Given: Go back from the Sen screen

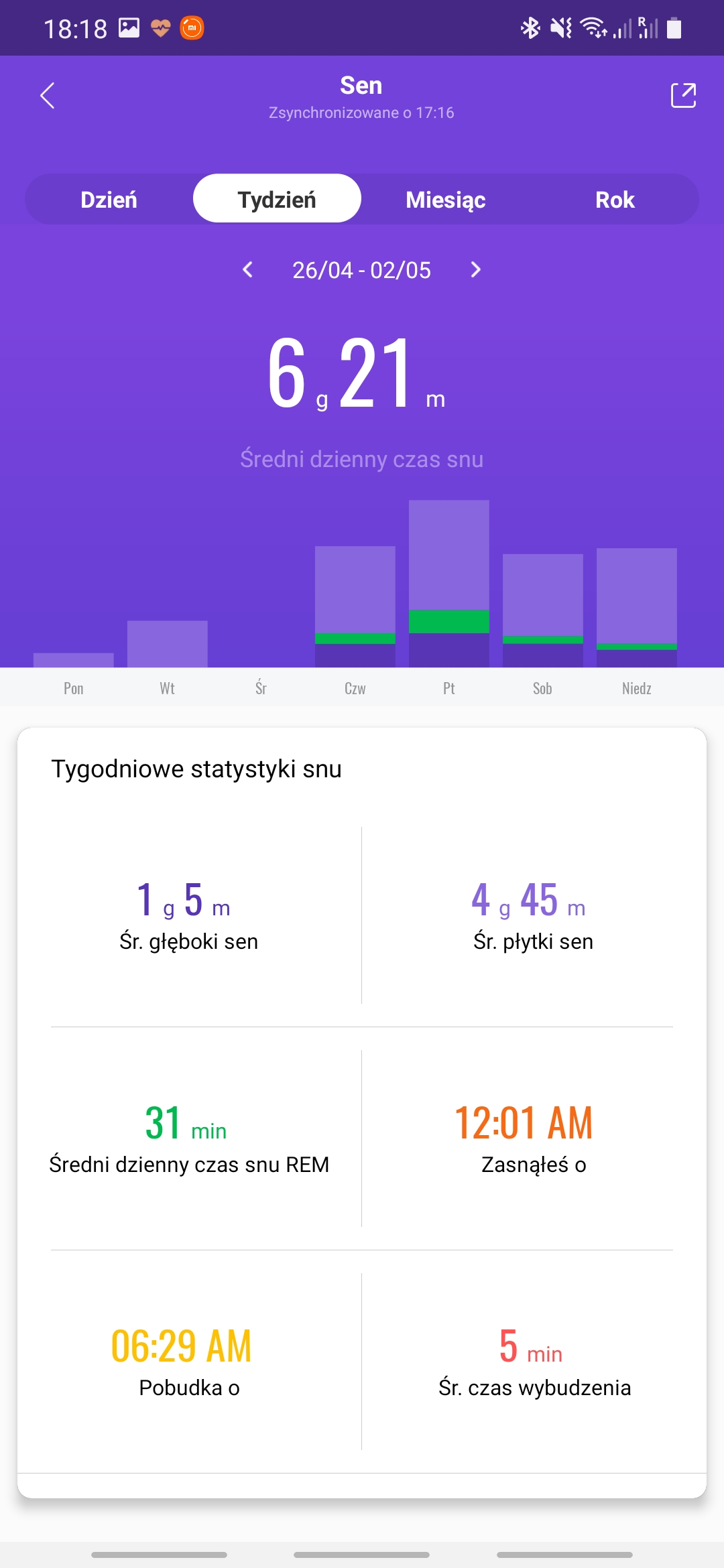Looking at the screenshot, I should pyautogui.click(x=47, y=96).
